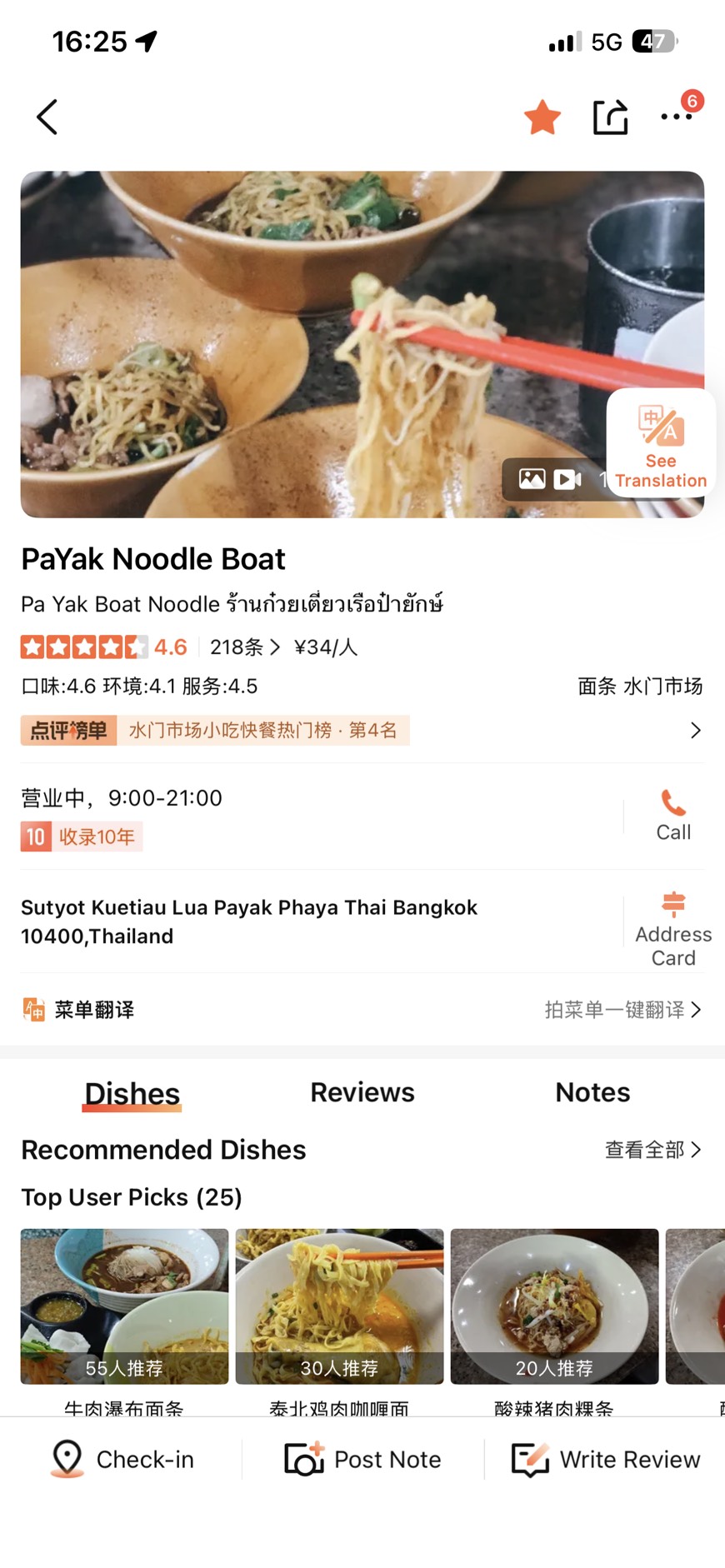Expand the 218条 reviews list
725x1568 pixels.
coord(243,647)
